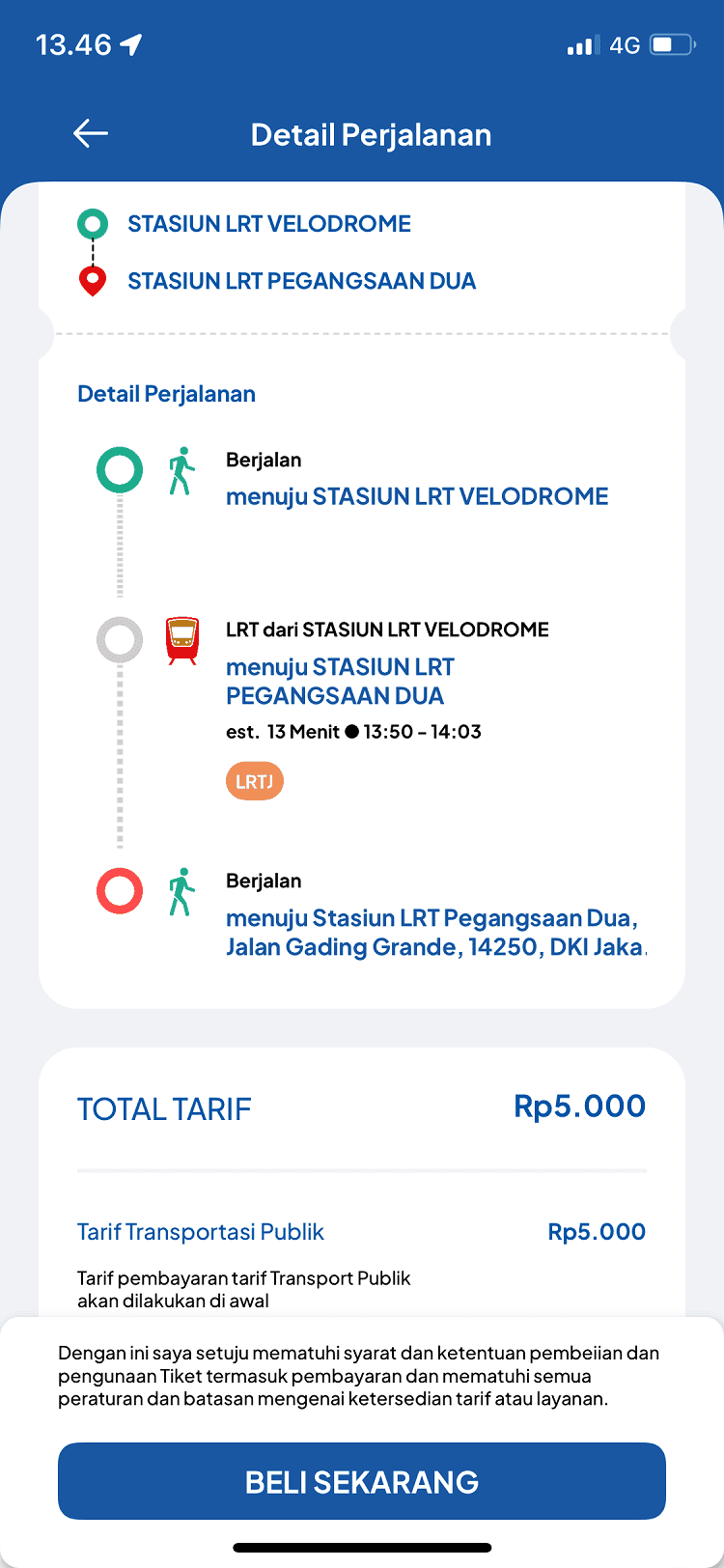Image resolution: width=724 pixels, height=1568 pixels.
Task: Tap the location arrow icon in status bar
Action: point(131,43)
